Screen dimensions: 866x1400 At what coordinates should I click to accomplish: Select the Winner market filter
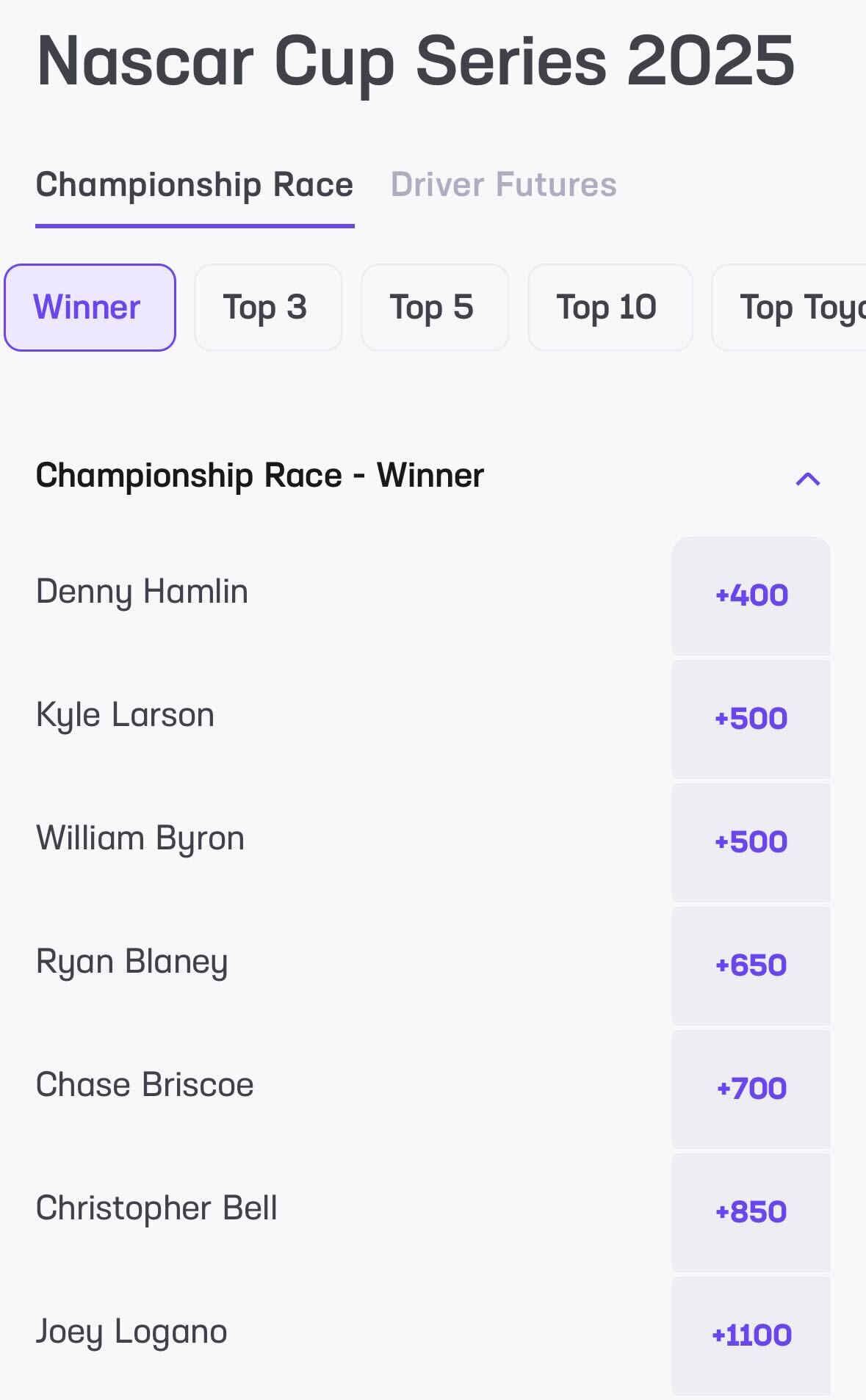pyautogui.click(x=89, y=307)
